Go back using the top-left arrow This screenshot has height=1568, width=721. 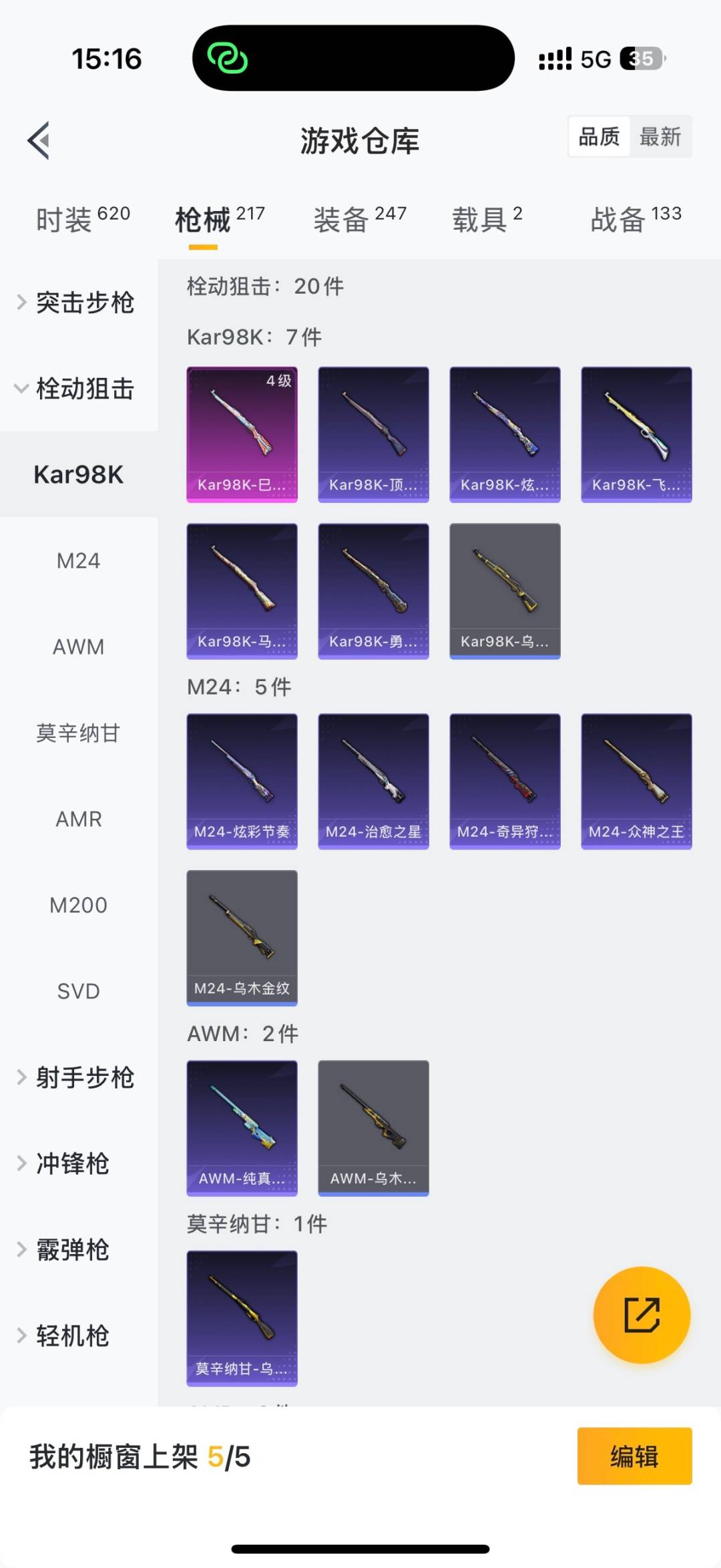coord(39,140)
